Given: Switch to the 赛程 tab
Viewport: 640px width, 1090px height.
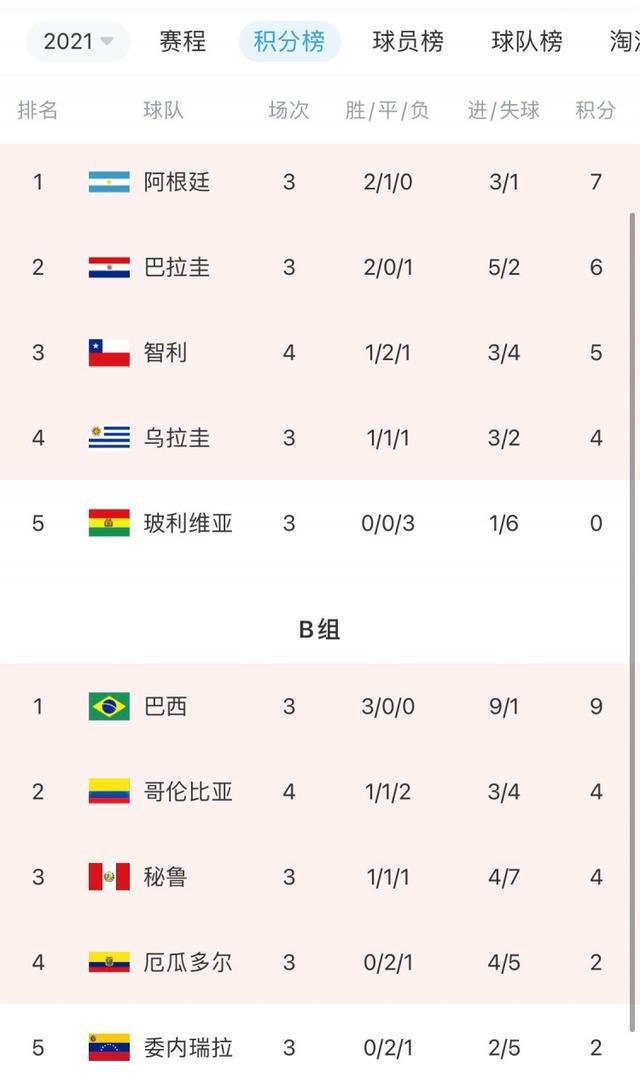Looking at the screenshot, I should click(183, 42).
